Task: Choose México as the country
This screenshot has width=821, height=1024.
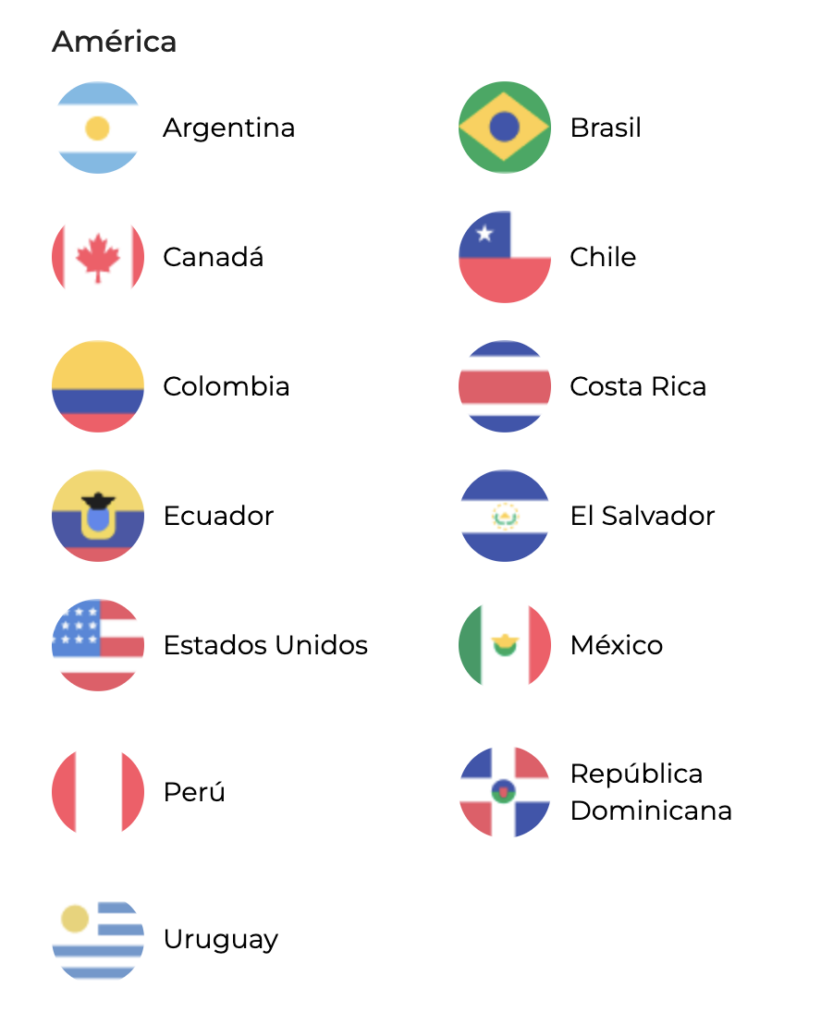Action: pos(616,645)
